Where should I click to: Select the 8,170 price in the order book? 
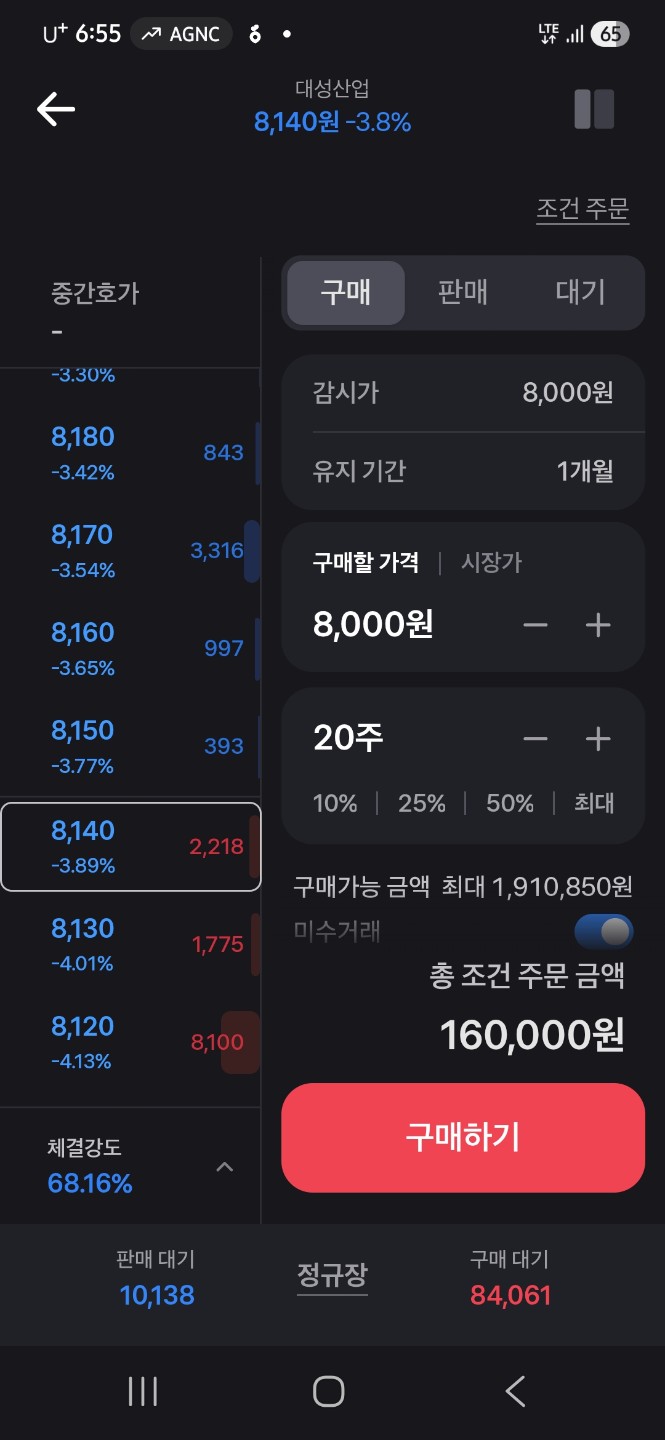coord(82,535)
